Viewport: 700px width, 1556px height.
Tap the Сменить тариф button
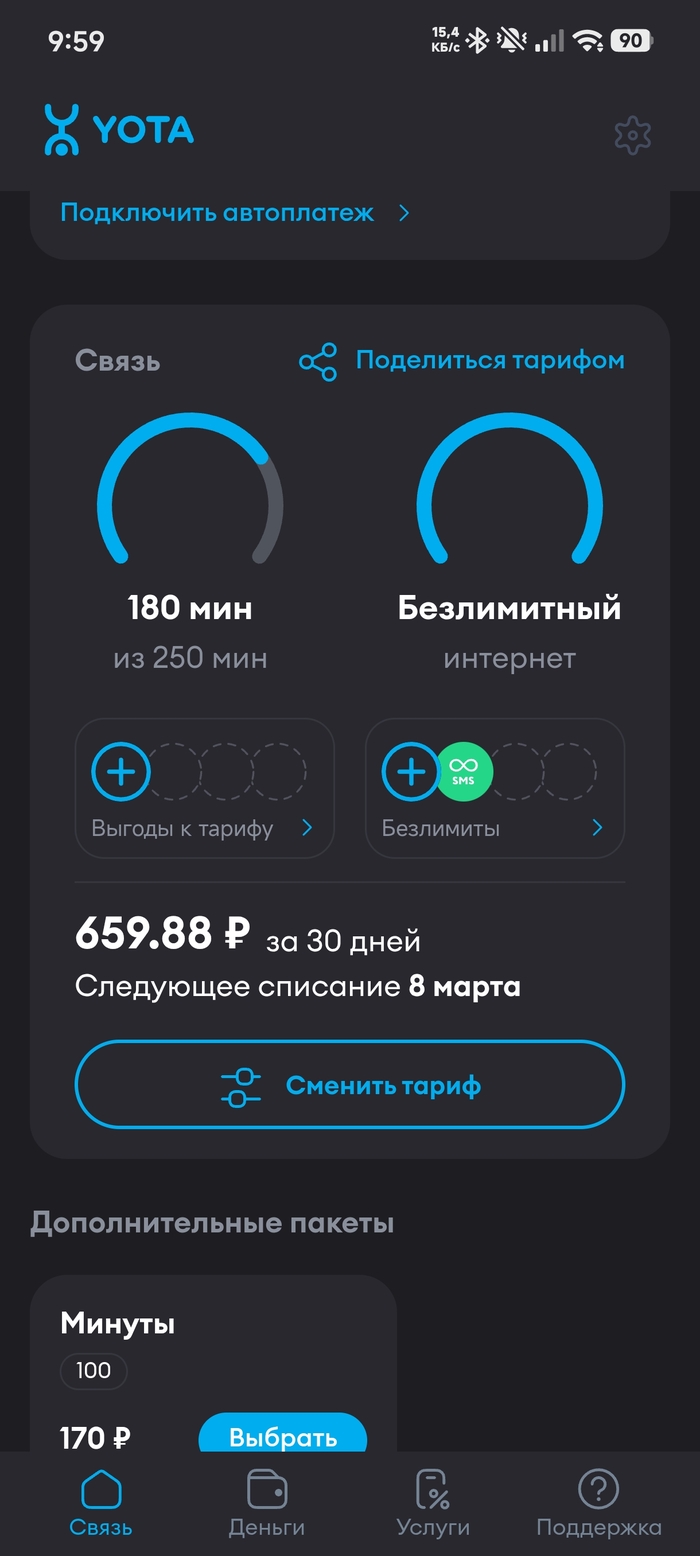pyautogui.click(x=350, y=1085)
